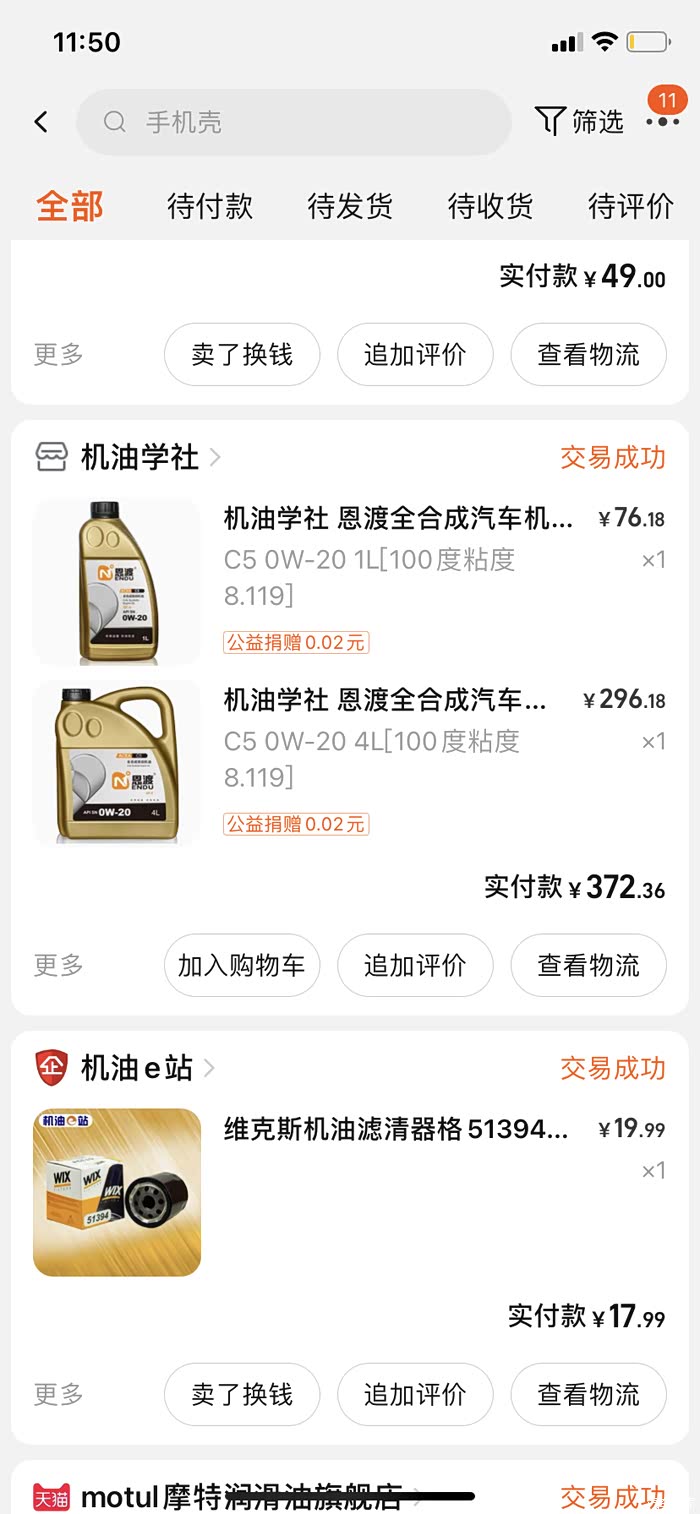Tap 加入购物车 on the 机油学社 order
The image size is (700, 1514).
[x=242, y=966]
